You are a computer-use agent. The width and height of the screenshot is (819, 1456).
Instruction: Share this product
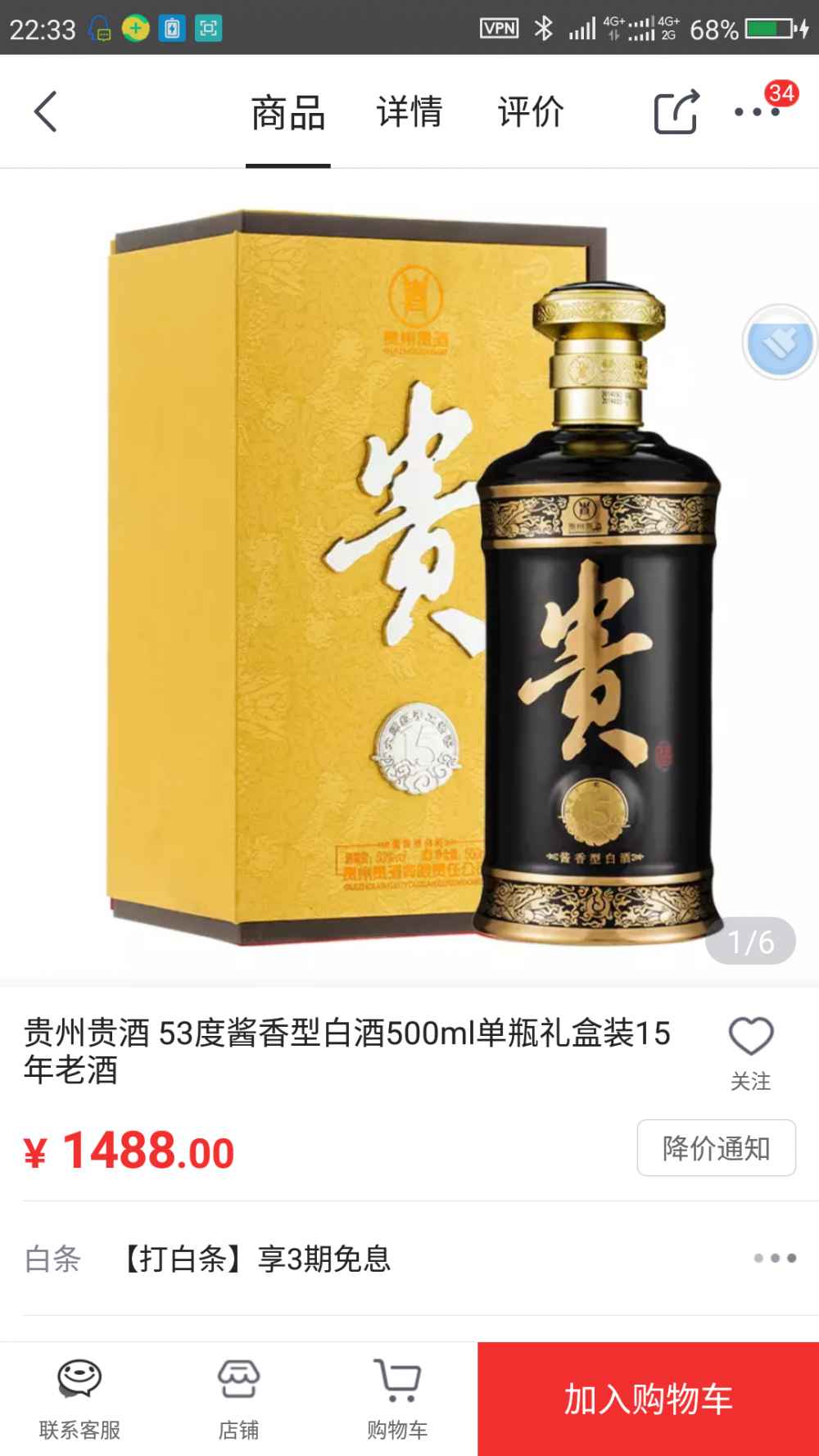676,112
